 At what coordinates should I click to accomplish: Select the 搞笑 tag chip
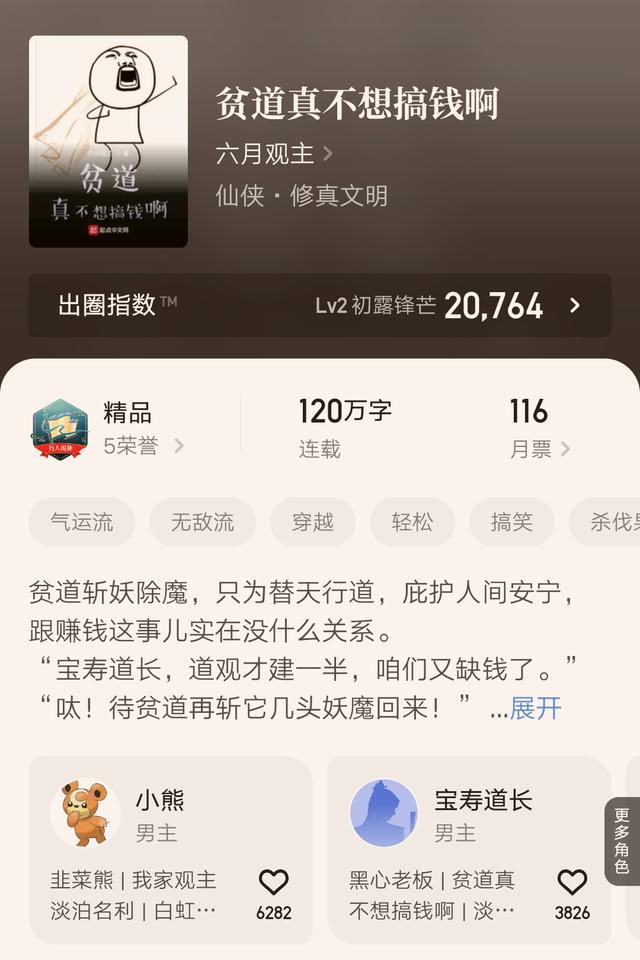click(511, 522)
